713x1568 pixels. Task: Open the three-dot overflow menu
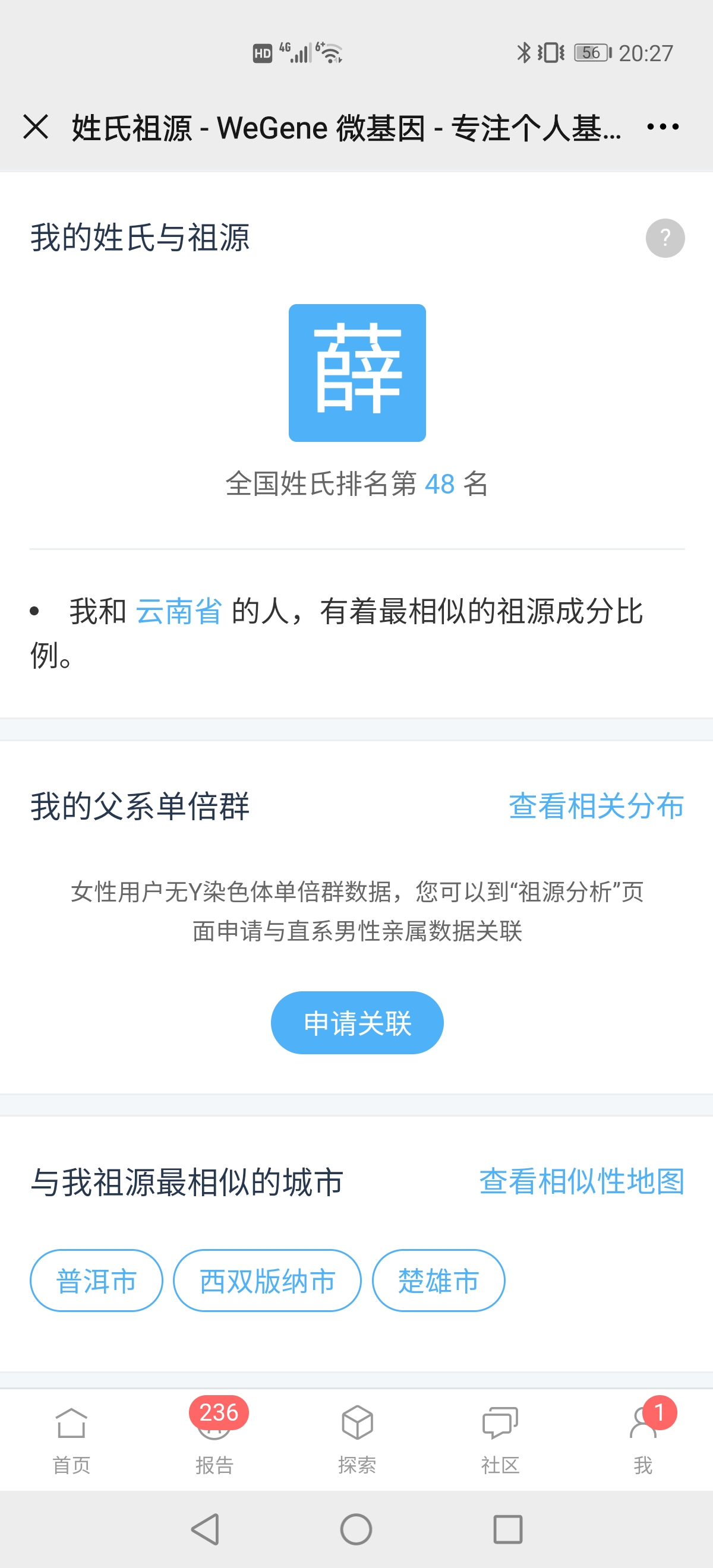coord(662,127)
